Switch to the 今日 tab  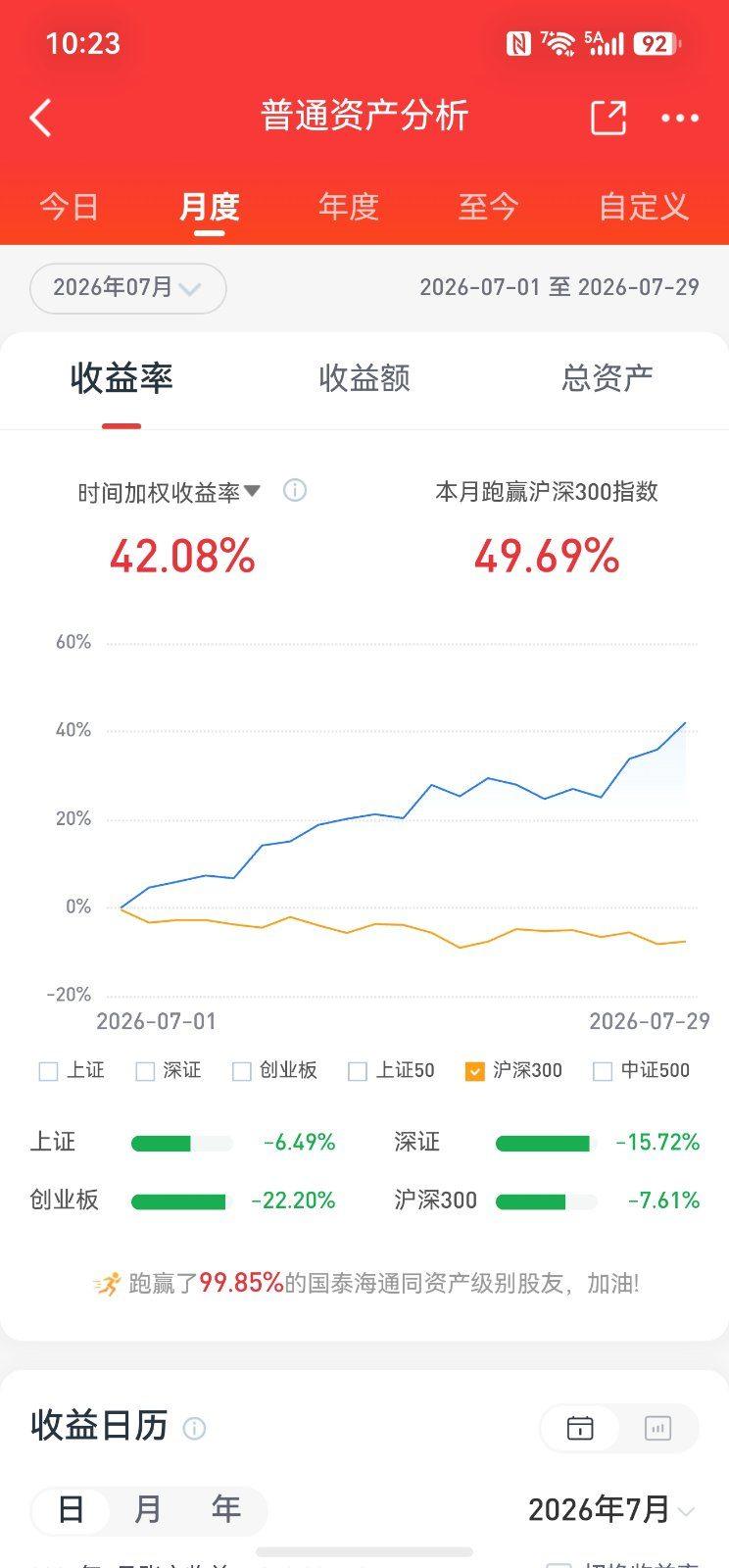pyautogui.click(x=69, y=207)
